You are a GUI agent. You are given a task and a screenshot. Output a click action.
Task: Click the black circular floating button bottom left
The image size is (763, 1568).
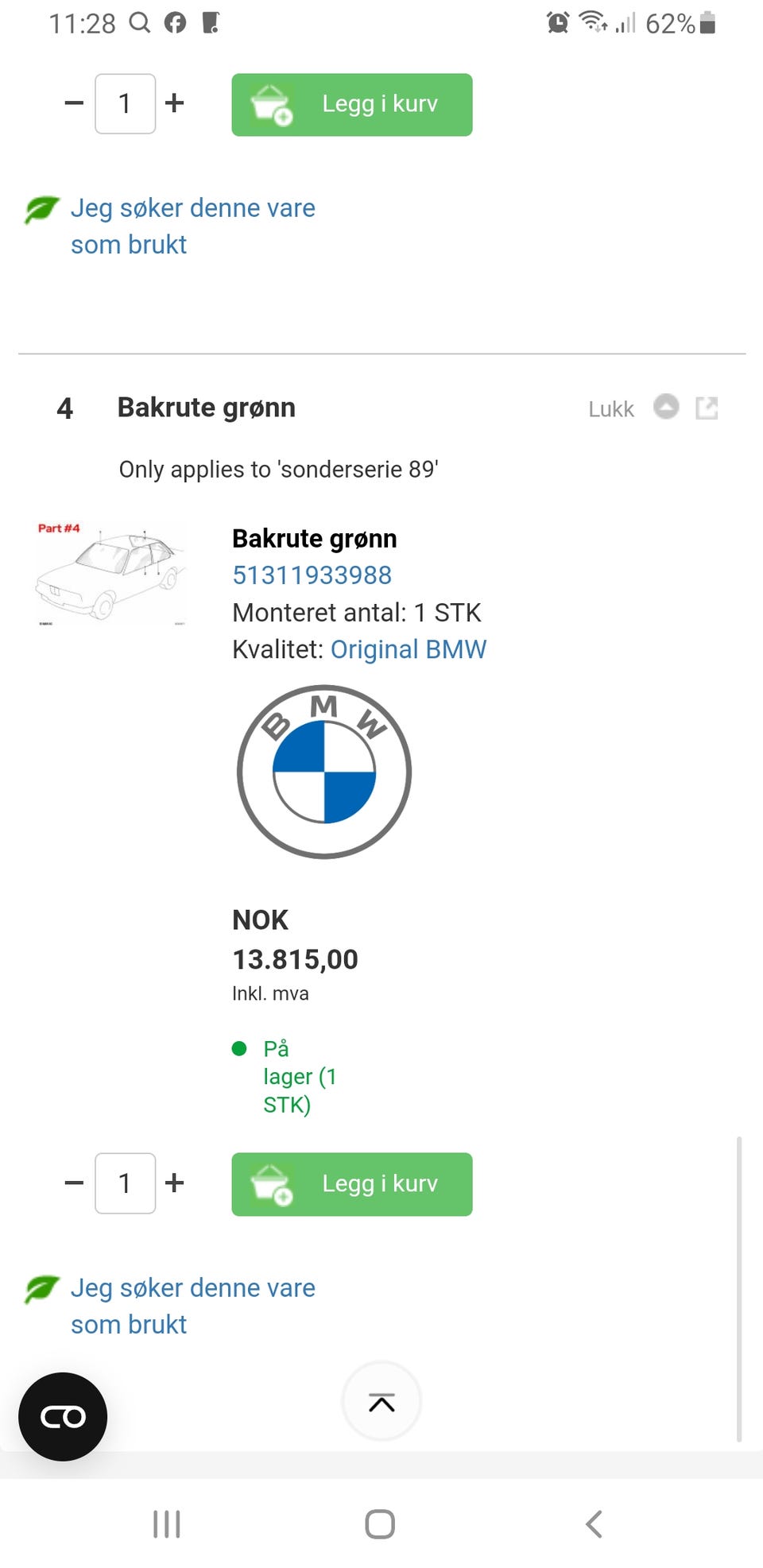tap(62, 1416)
